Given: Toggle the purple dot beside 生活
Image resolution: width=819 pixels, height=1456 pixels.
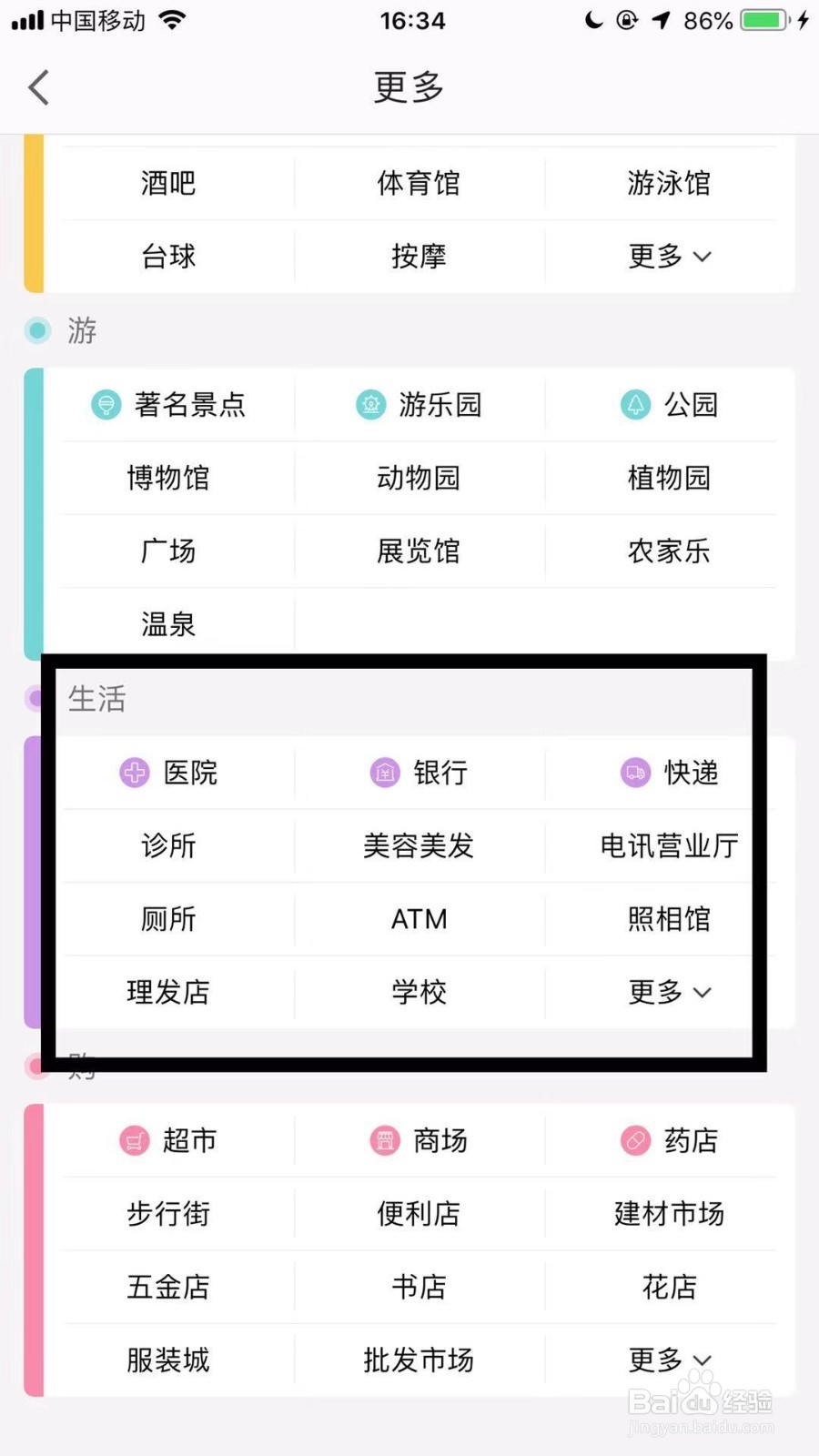Looking at the screenshot, I should tap(35, 699).
